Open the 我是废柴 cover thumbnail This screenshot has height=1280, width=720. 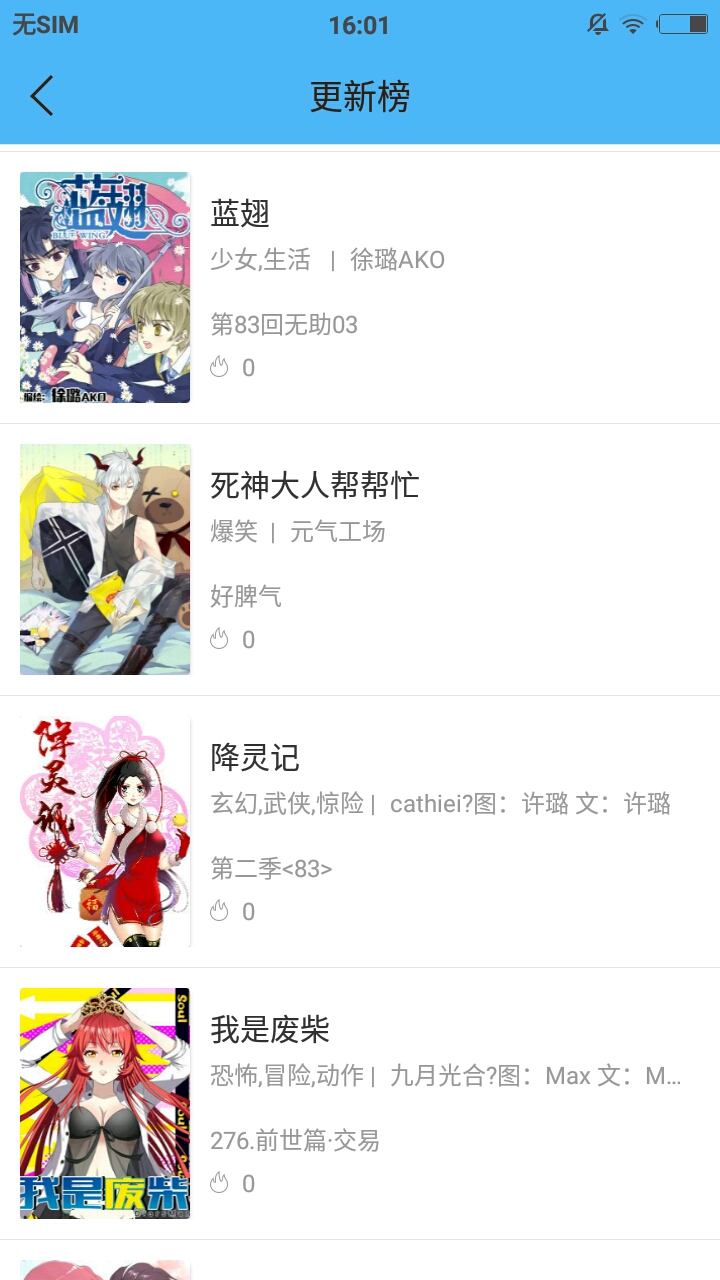[104, 1103]
